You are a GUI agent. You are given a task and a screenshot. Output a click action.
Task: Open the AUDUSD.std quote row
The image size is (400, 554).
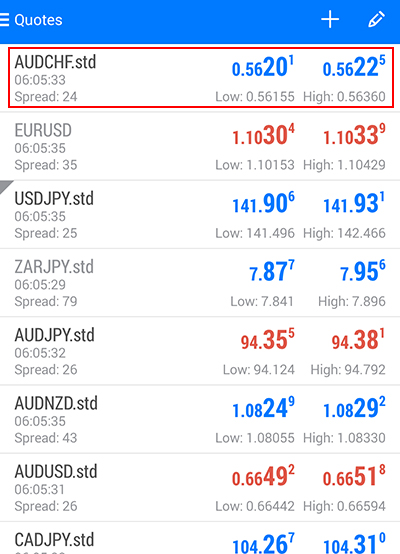pyautogui.click(x=200, y=487)
